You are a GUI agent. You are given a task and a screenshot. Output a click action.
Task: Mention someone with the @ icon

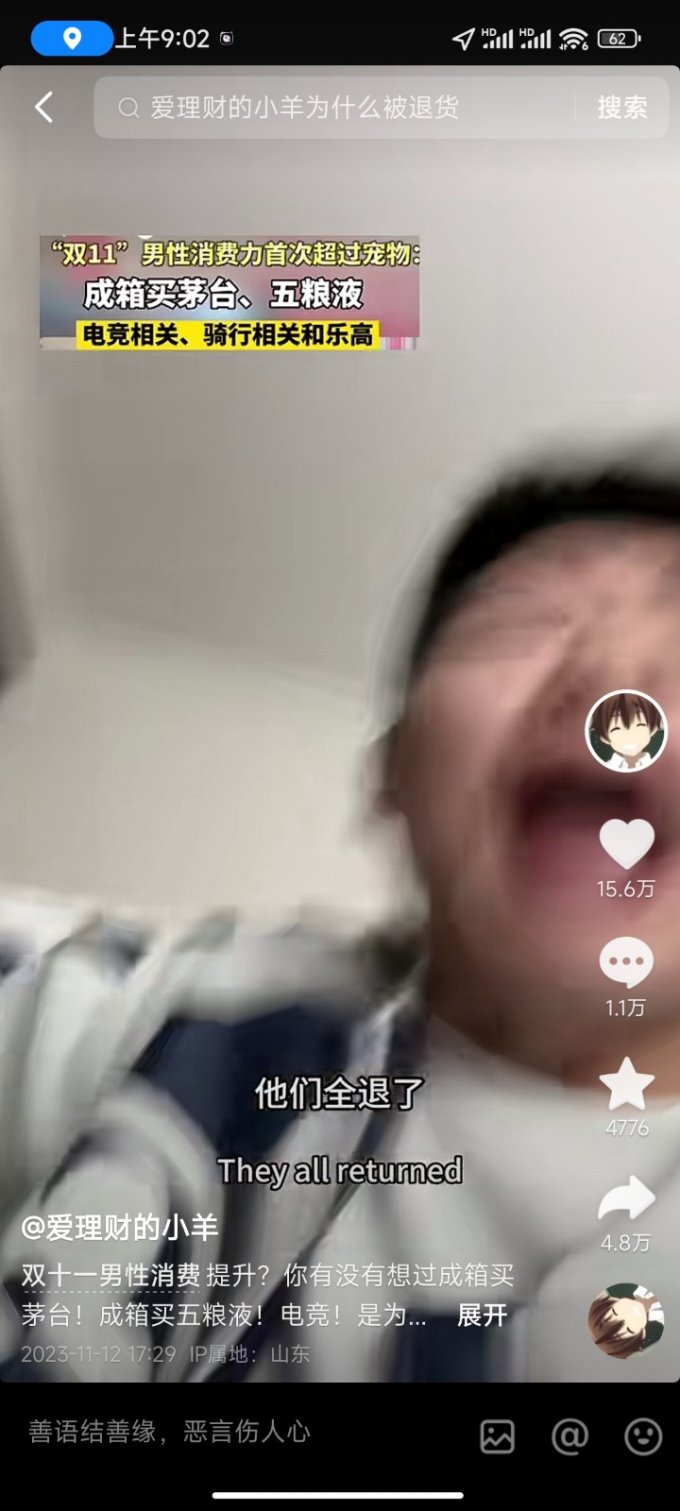tap(569, 1437)
